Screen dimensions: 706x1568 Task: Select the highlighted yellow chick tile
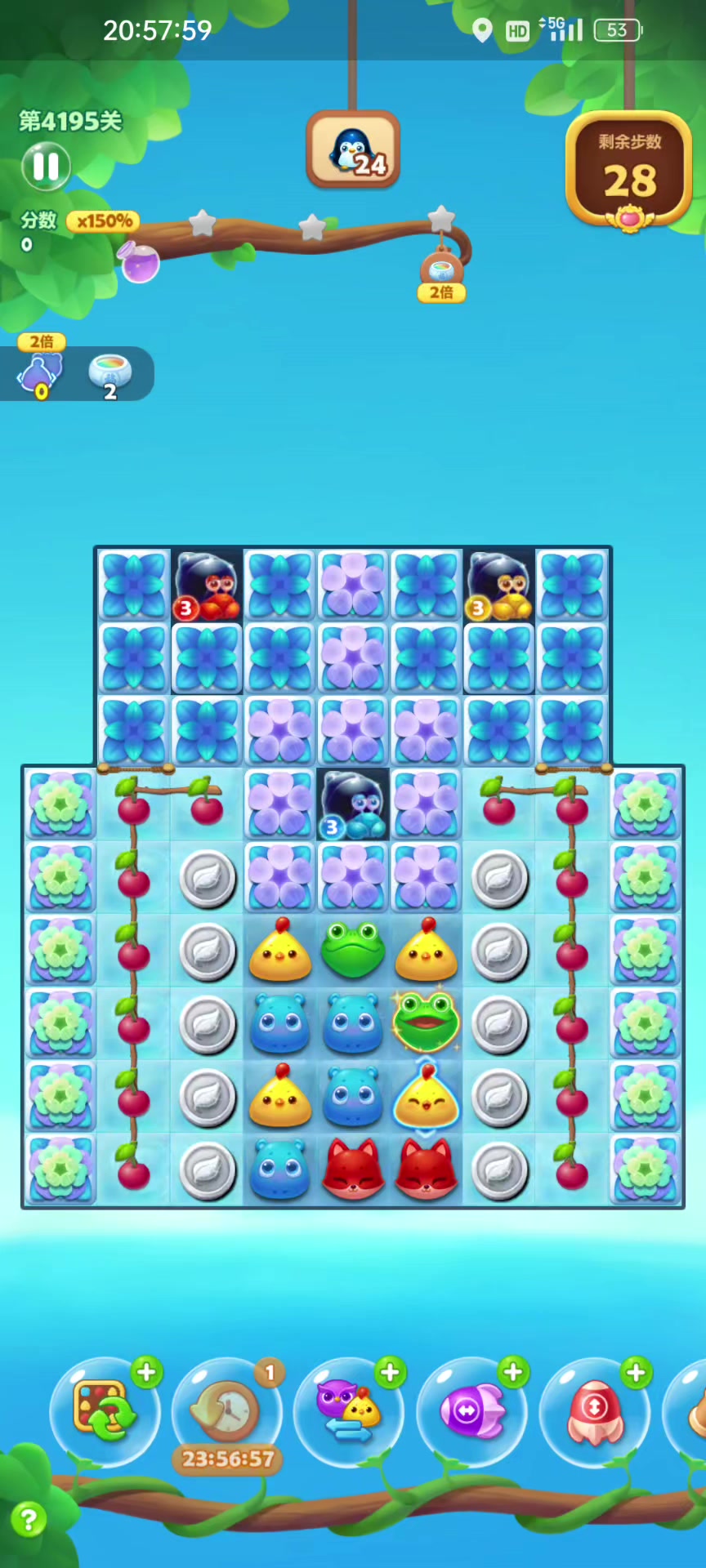click(426, 1095)
